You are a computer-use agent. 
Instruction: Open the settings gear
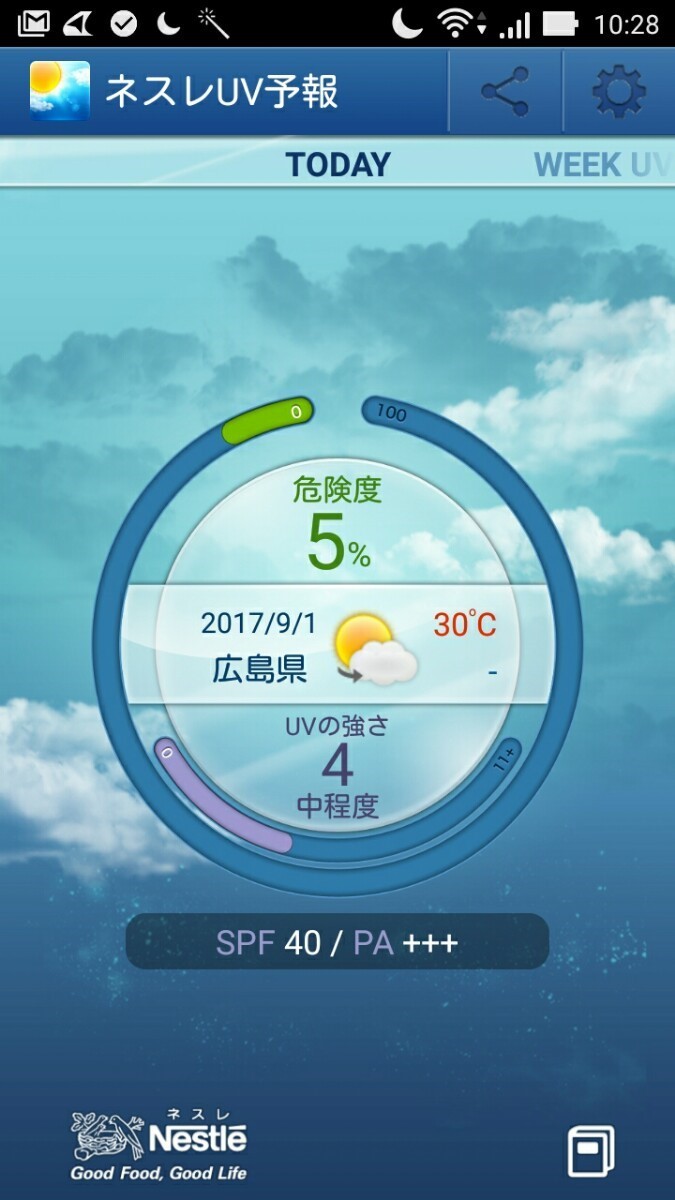point(619,92)
